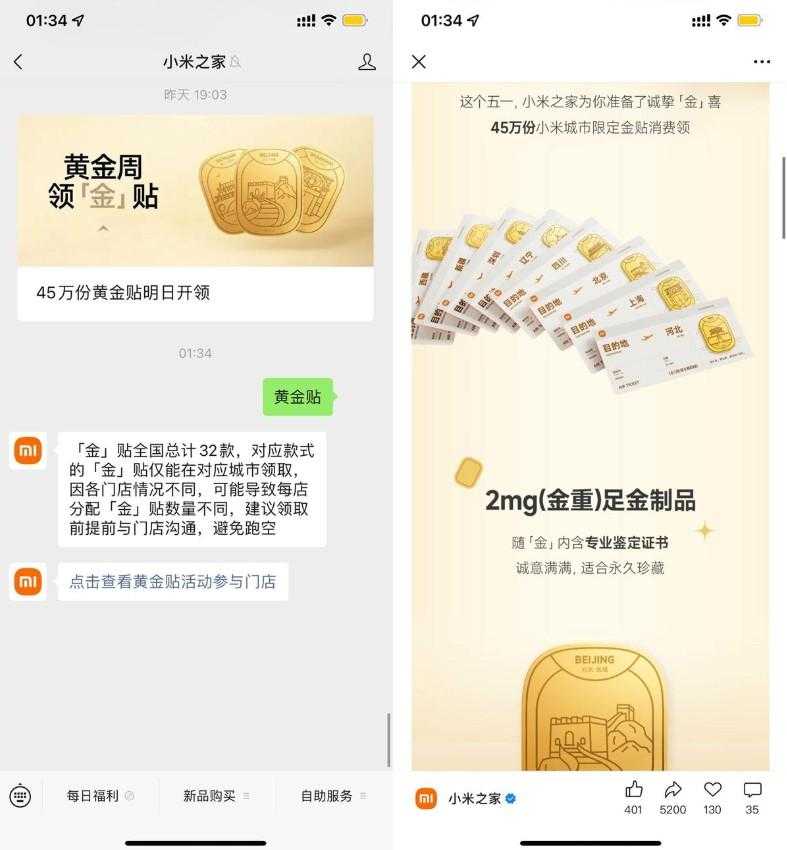The width and height of the screenshot is (787, 850).
Task: Open the 45万份黄金贴明日开领 article card
Action: click(x=196, y=218)
